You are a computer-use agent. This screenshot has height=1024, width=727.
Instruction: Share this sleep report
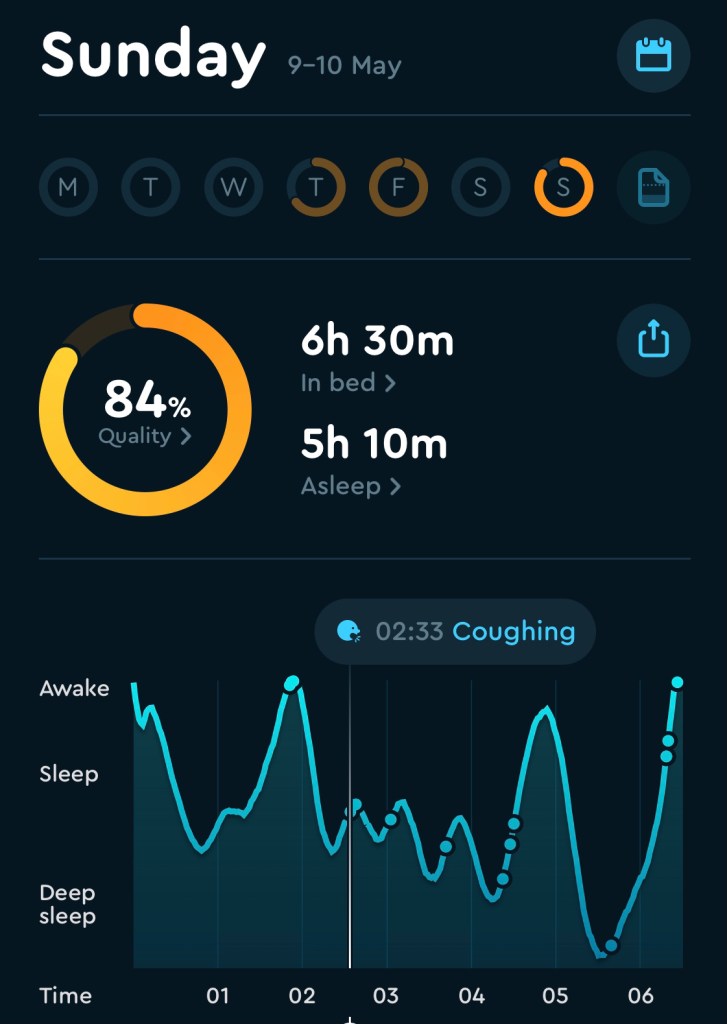click(653, 341)
